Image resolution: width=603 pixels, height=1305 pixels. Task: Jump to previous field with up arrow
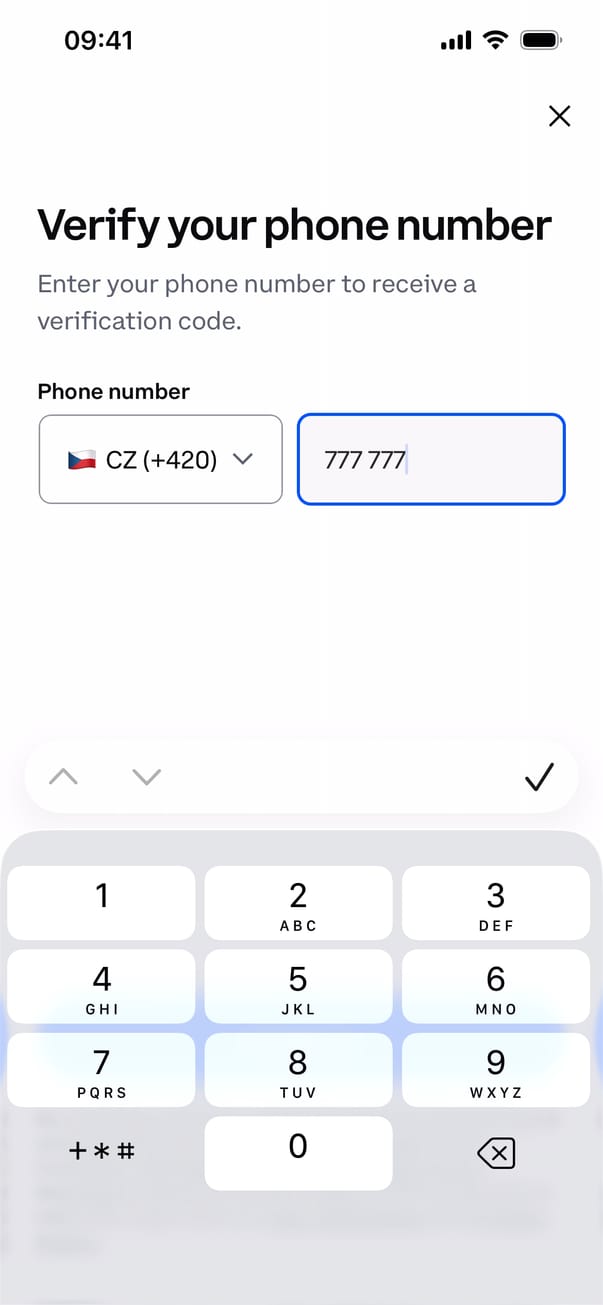tap(63, 777)
